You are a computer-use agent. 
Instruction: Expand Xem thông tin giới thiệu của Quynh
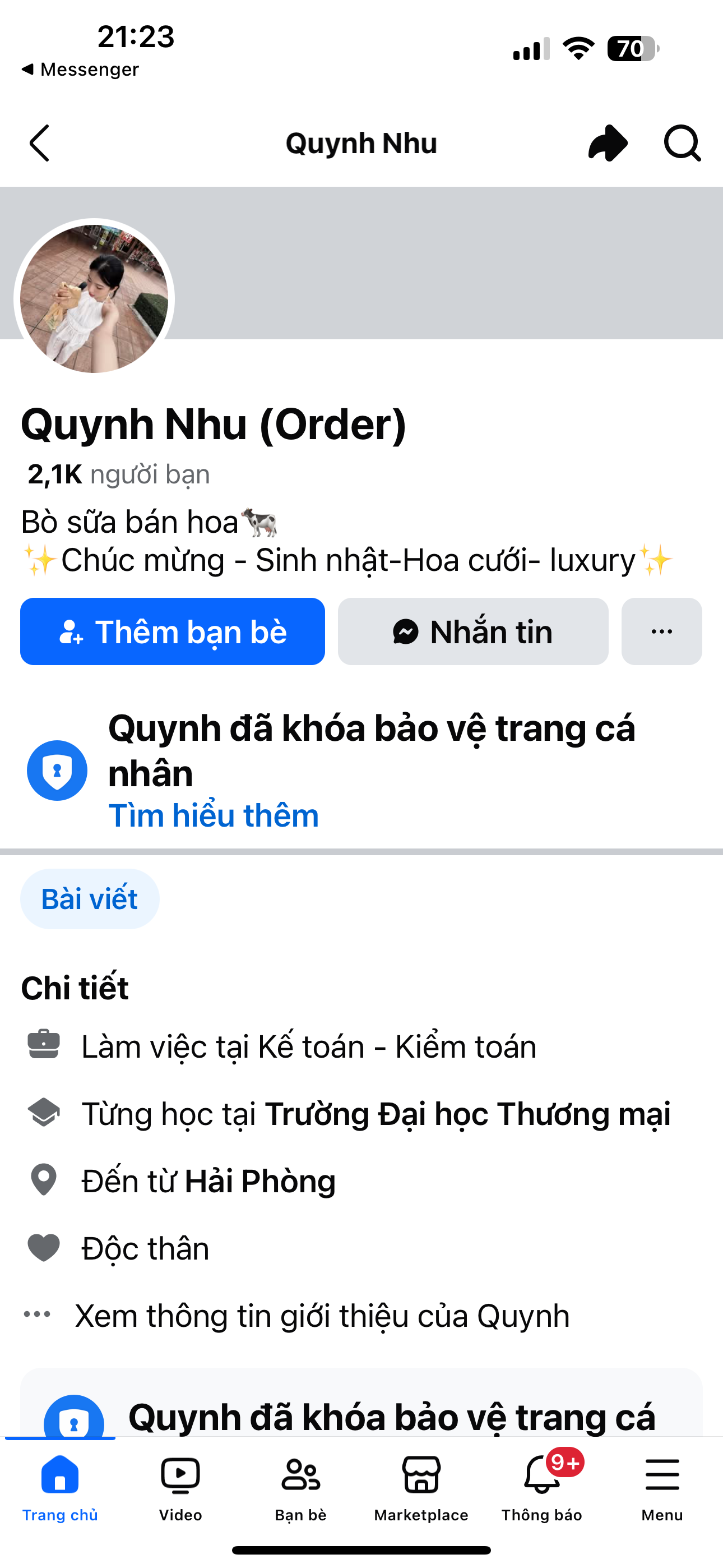point(321,1316)
